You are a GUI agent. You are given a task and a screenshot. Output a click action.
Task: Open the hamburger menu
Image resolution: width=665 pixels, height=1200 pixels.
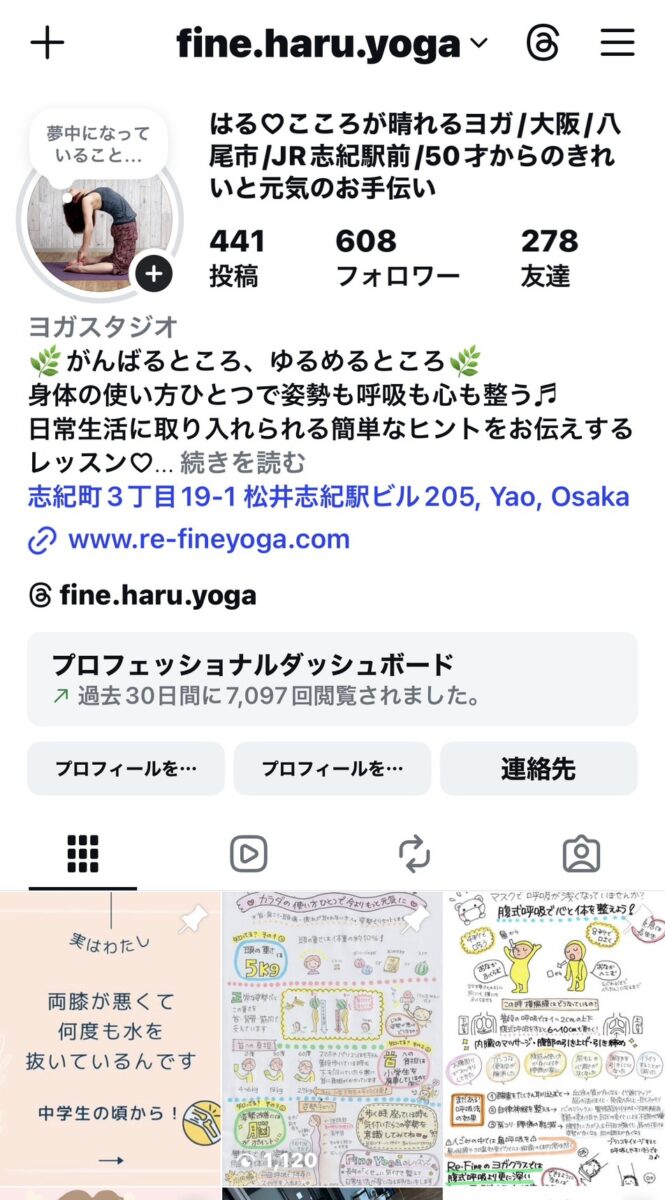click(x=617, y=43)
